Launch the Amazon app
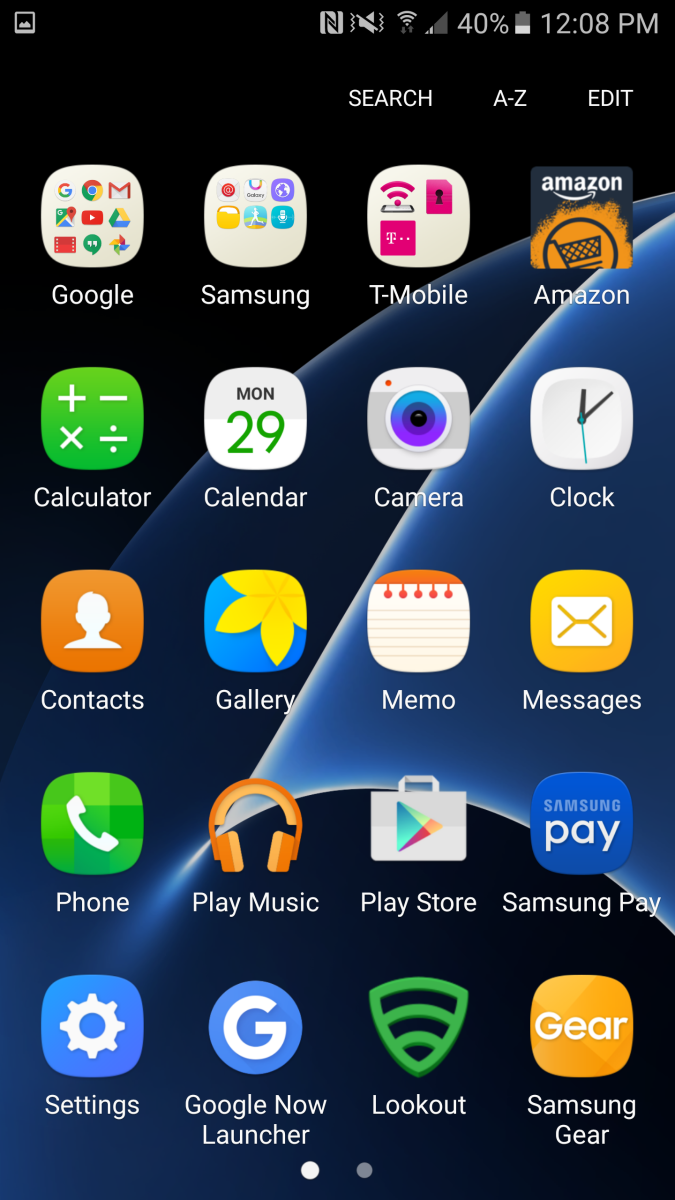 click(581, 216)
